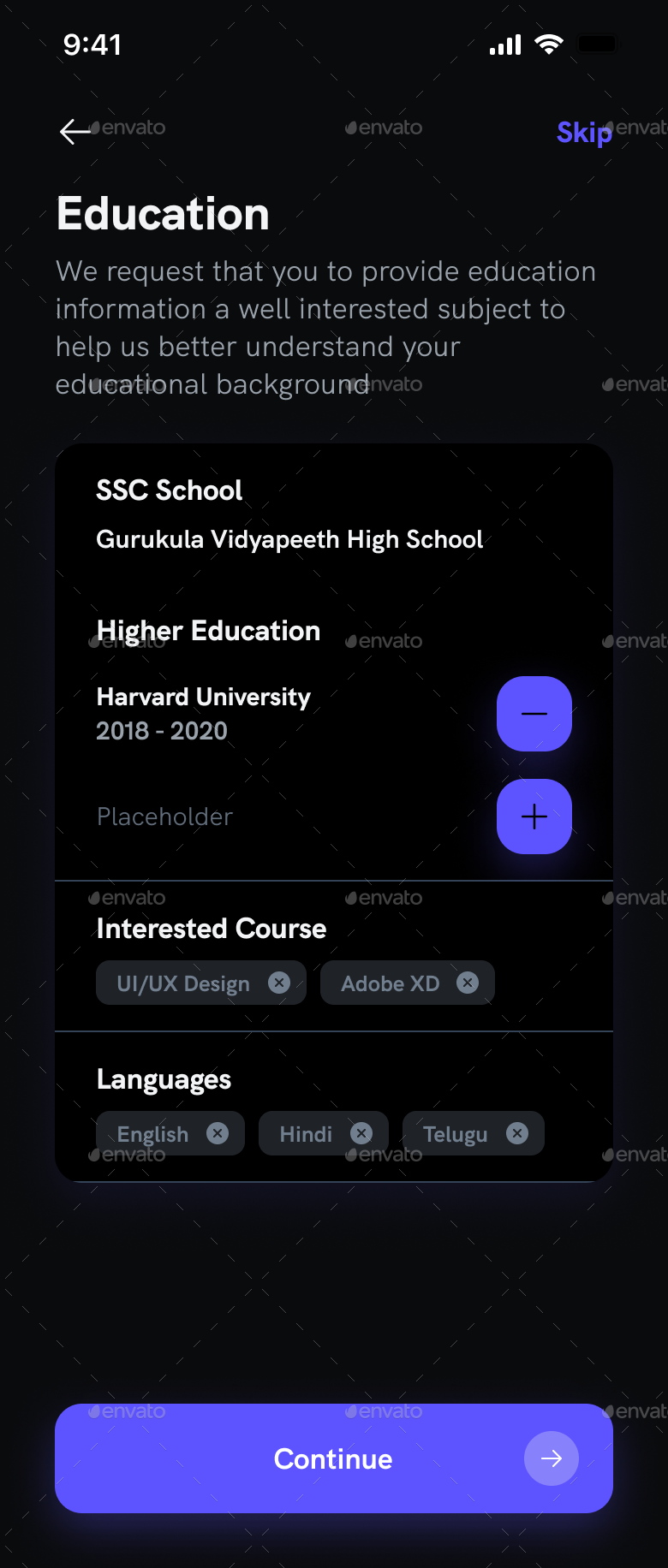Remove the Hindi language tag
668x1568 pixels.
coord(361,1133)
